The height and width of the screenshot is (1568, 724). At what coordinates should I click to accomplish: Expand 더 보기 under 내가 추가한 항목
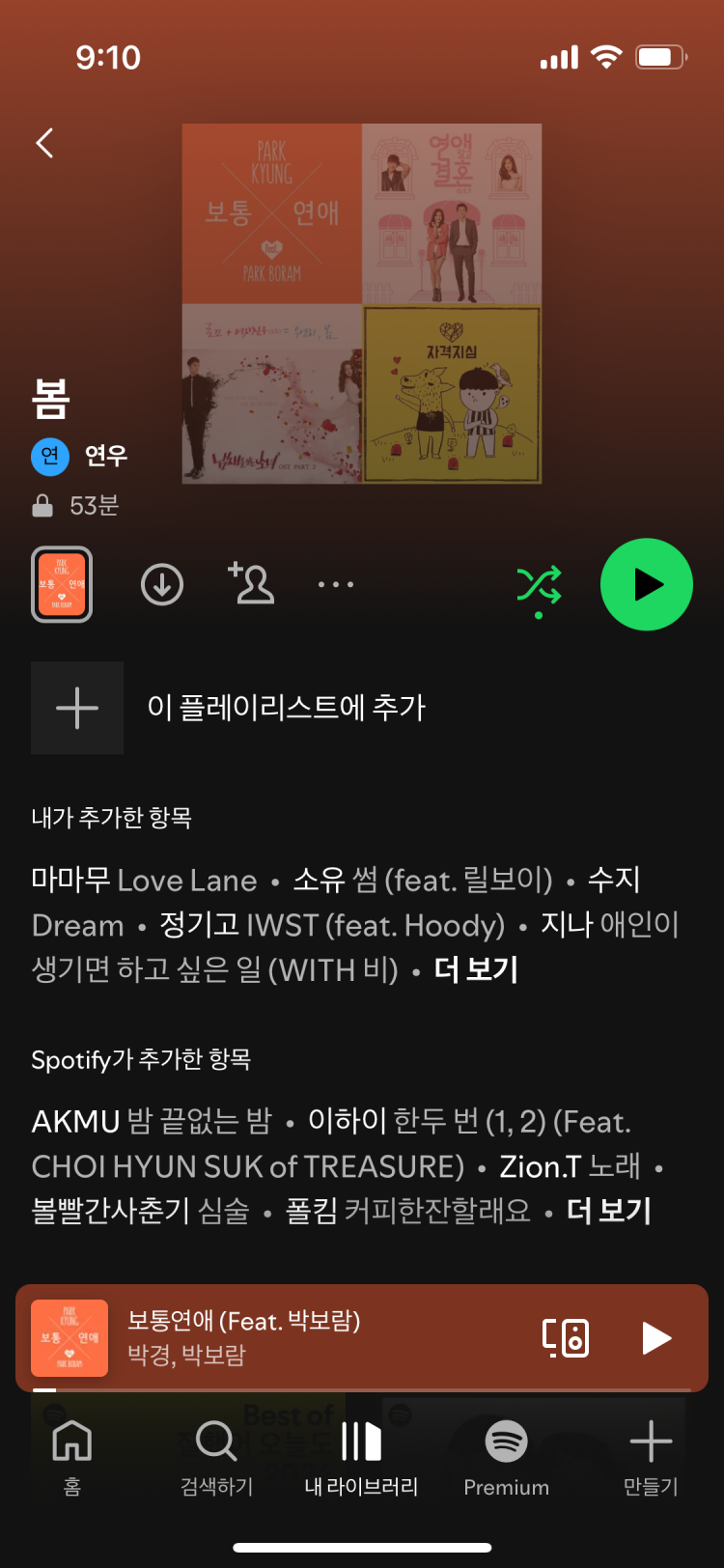tap(474, 968)
